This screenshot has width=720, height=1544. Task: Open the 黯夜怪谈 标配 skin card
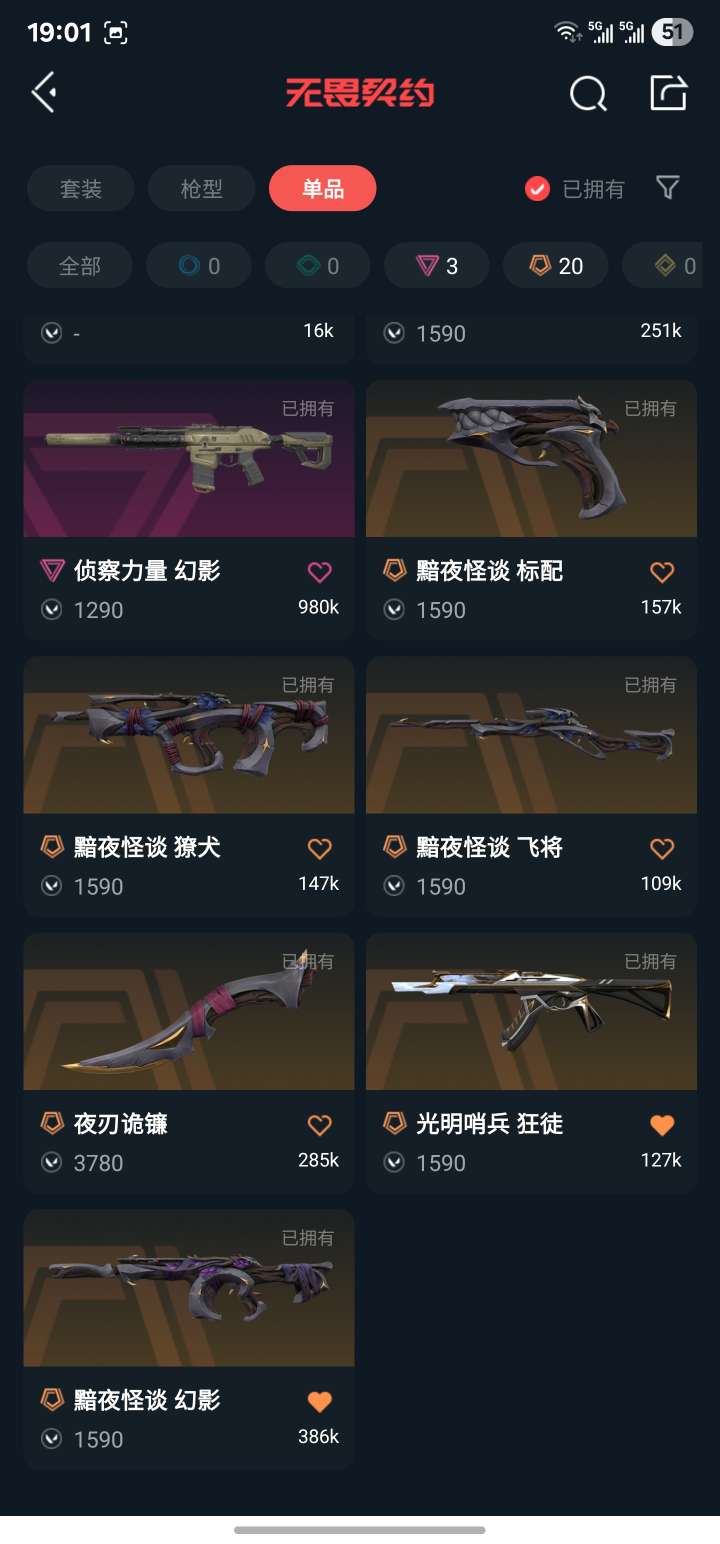(x=531, y=460)
